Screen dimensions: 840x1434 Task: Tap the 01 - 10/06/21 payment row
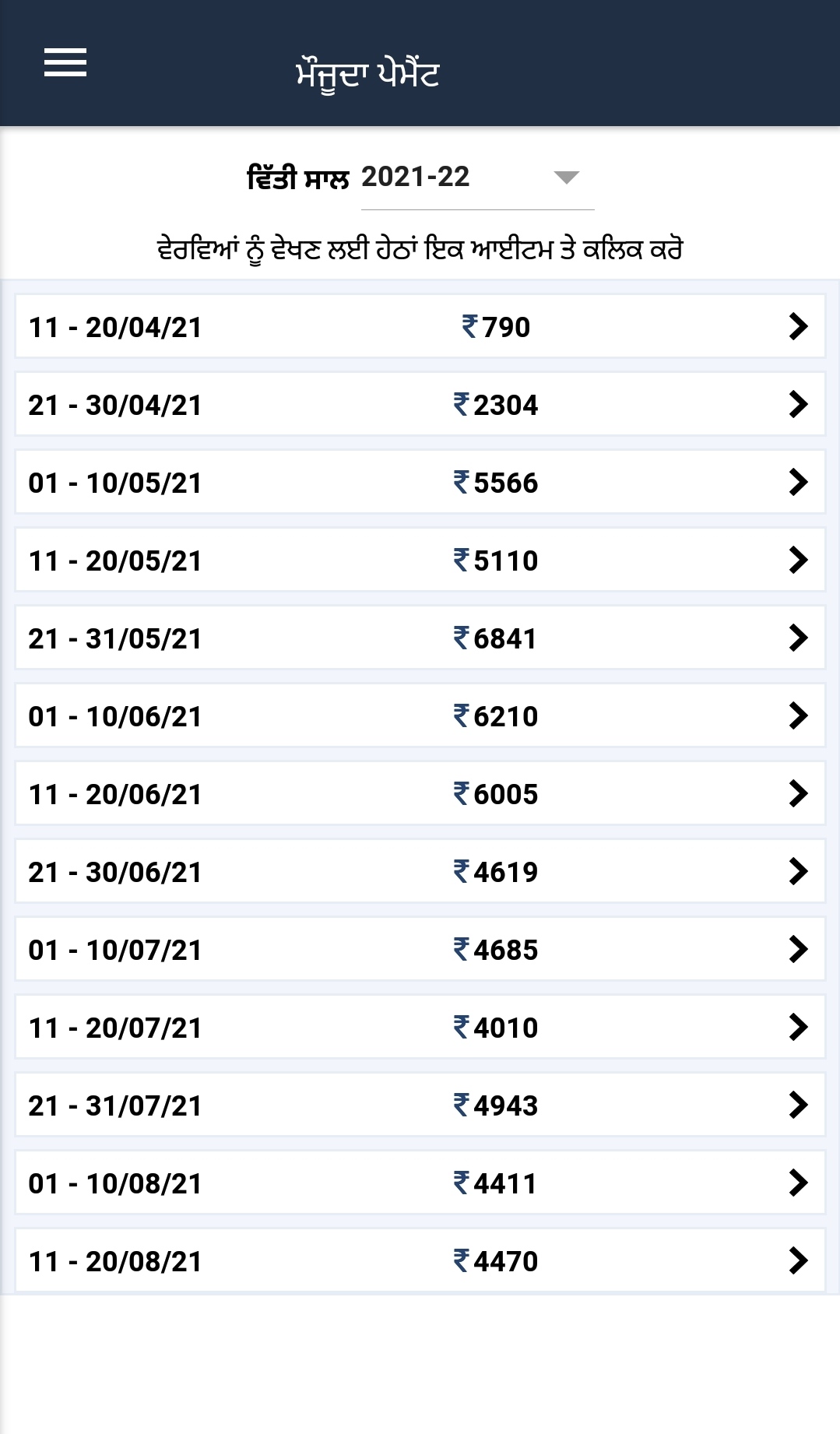pyautogui.click(x=420, y=716)
